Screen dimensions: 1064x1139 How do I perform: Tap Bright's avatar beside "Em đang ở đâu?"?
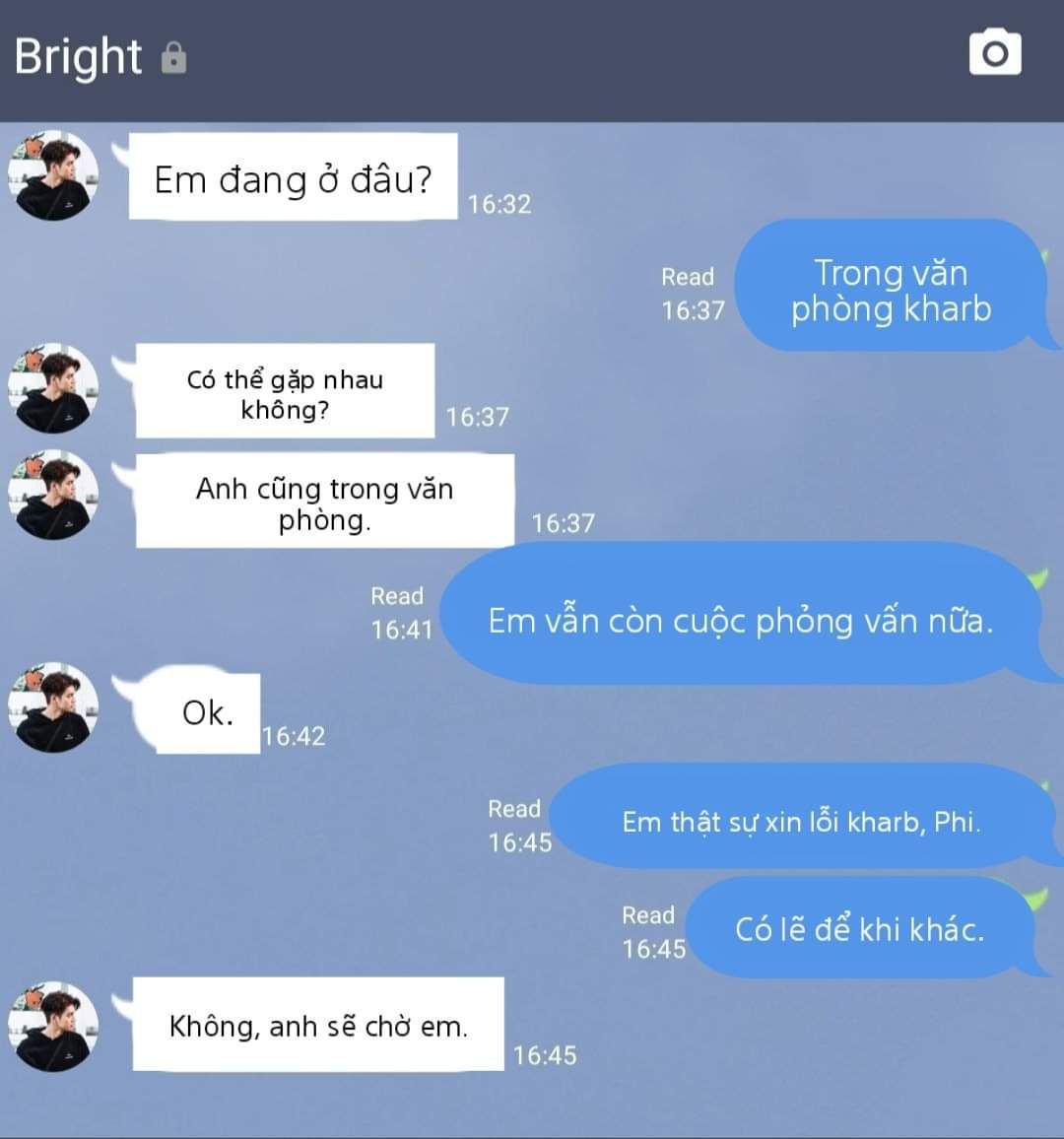pyautogui.click(x=53, y=176)
